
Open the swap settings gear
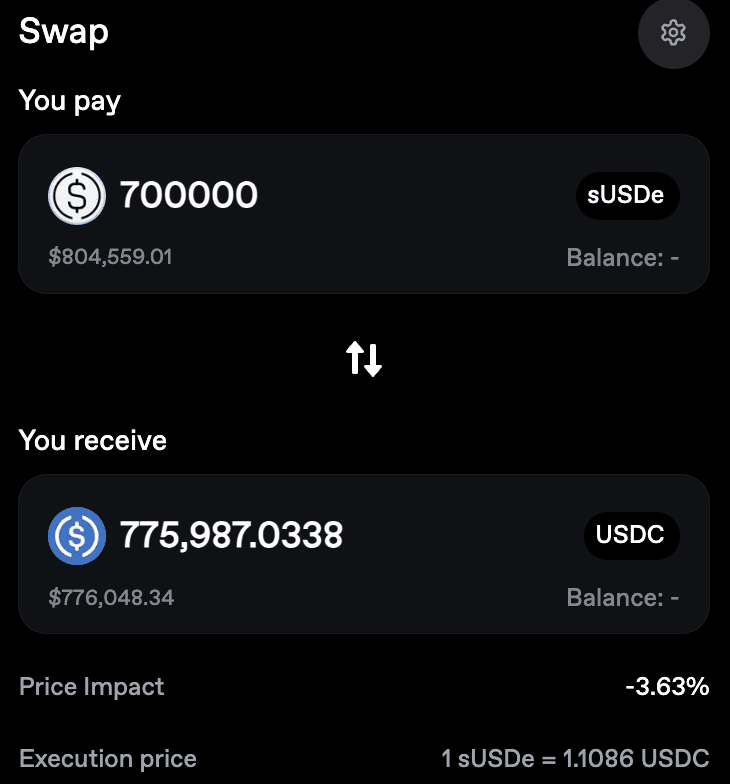673,33
